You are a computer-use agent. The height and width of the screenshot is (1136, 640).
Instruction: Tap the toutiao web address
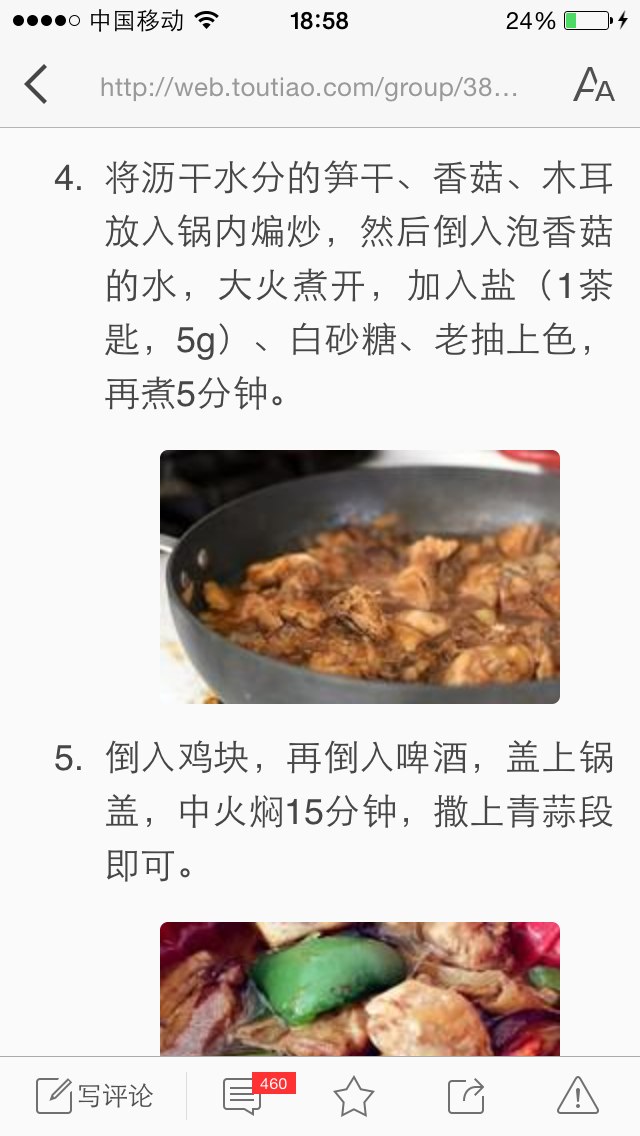pyautogui.click(x=309, y=87)
